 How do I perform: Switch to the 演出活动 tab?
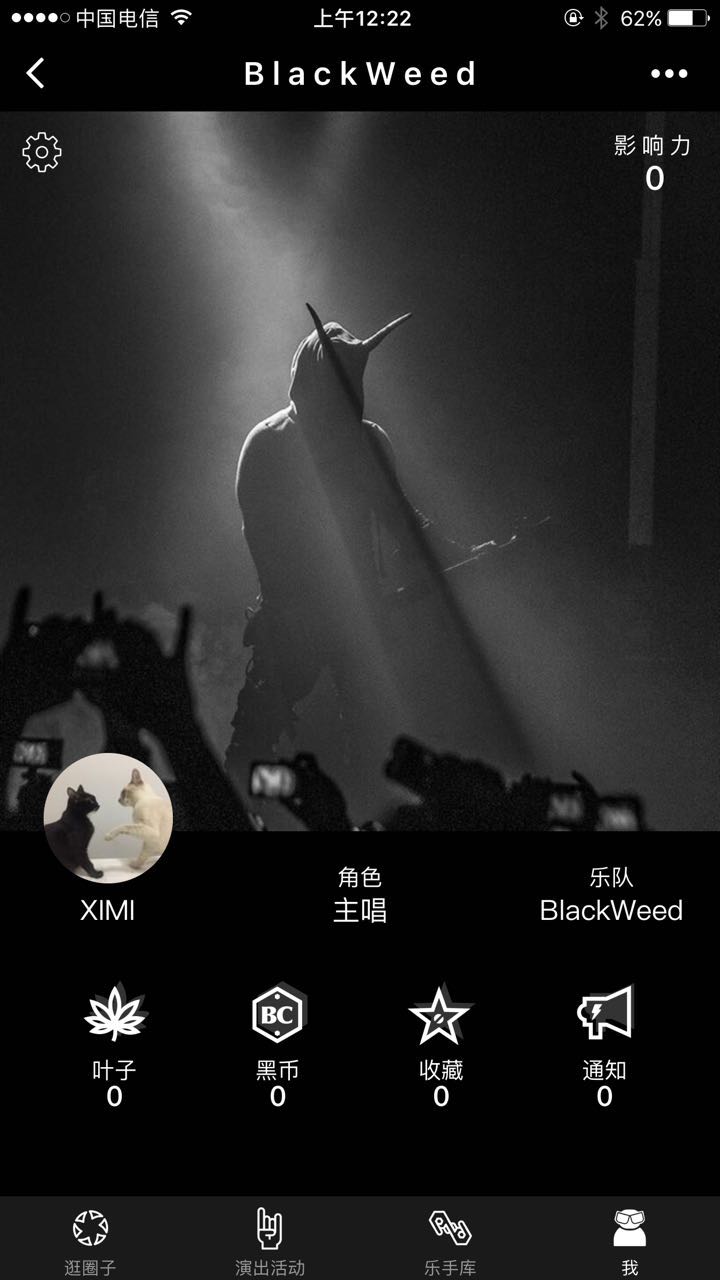click(270, 1240)
